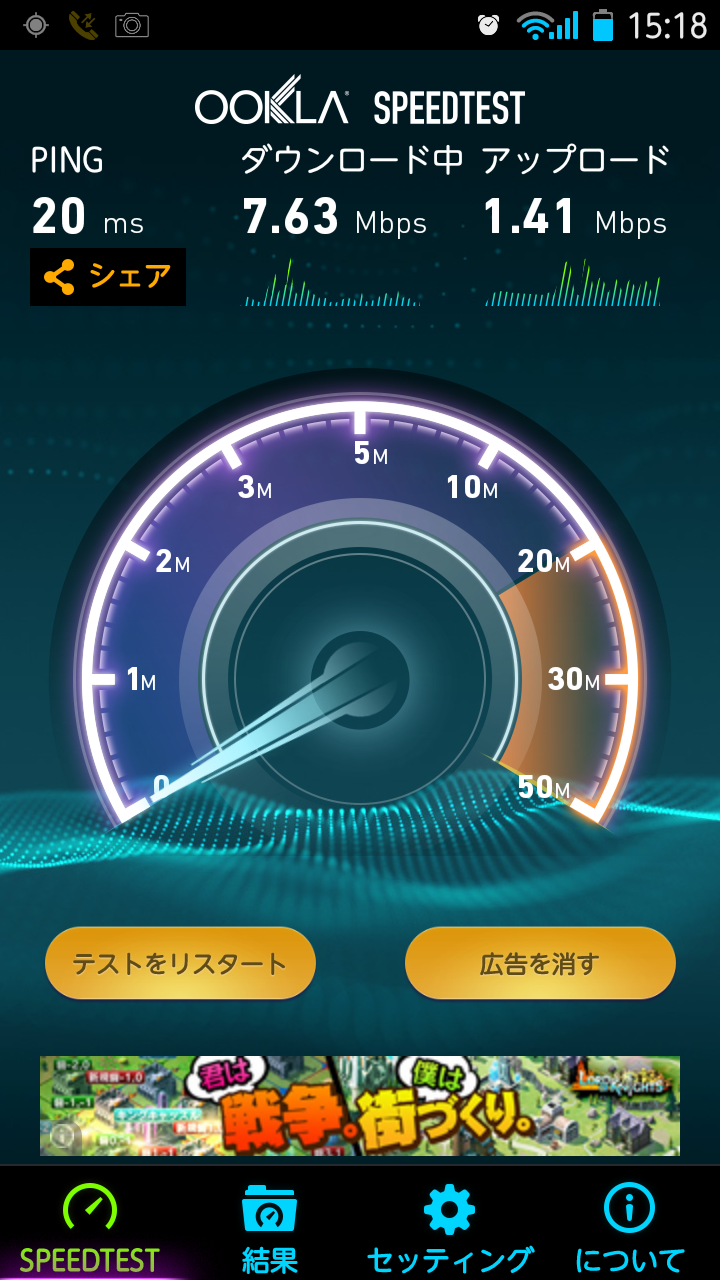The height and width of the screenshot is (1280, 720).
Task: Open the セッティング settings tab
Action: coord(449,1226)
